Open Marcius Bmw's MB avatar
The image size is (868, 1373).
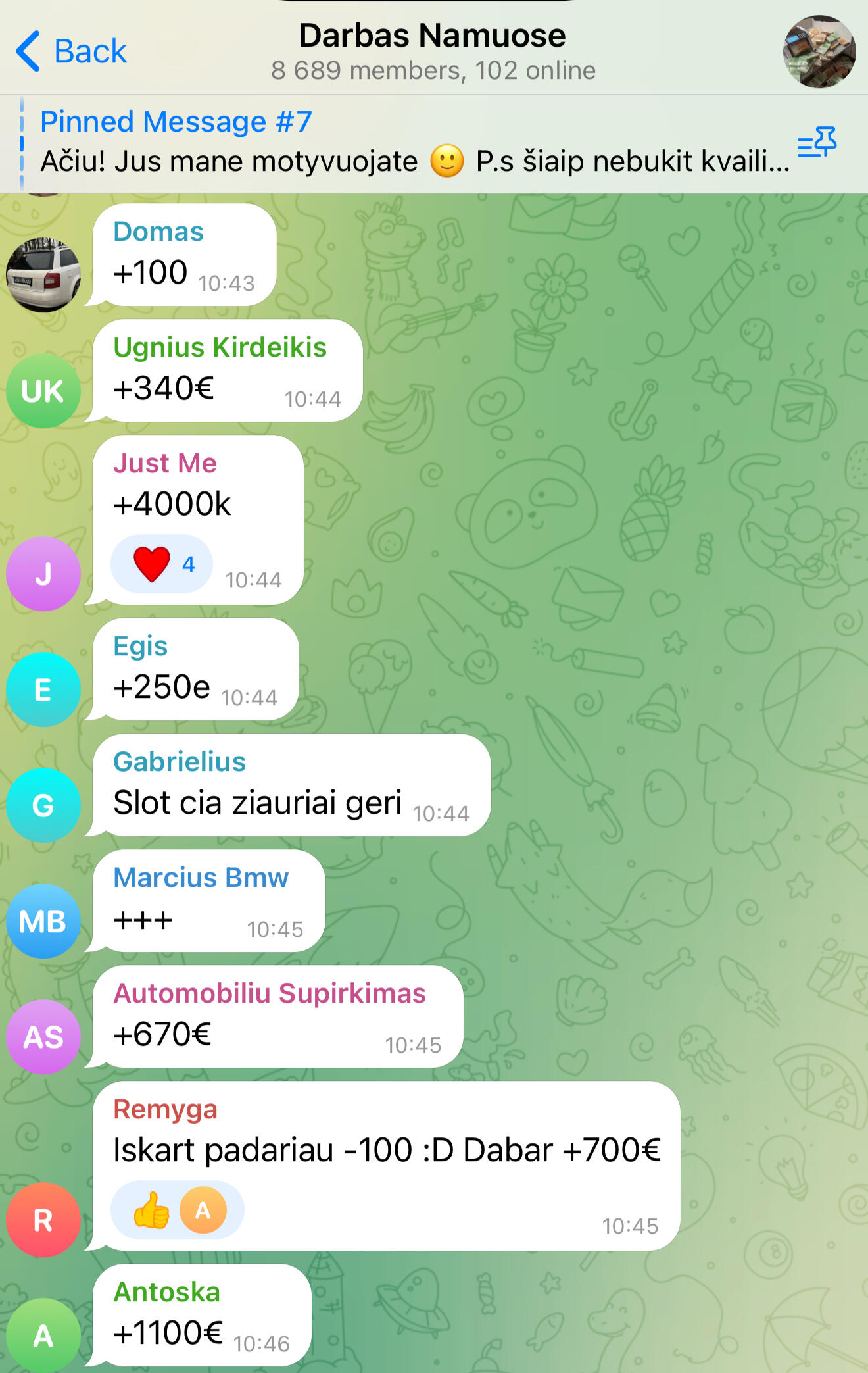[43, 921]
